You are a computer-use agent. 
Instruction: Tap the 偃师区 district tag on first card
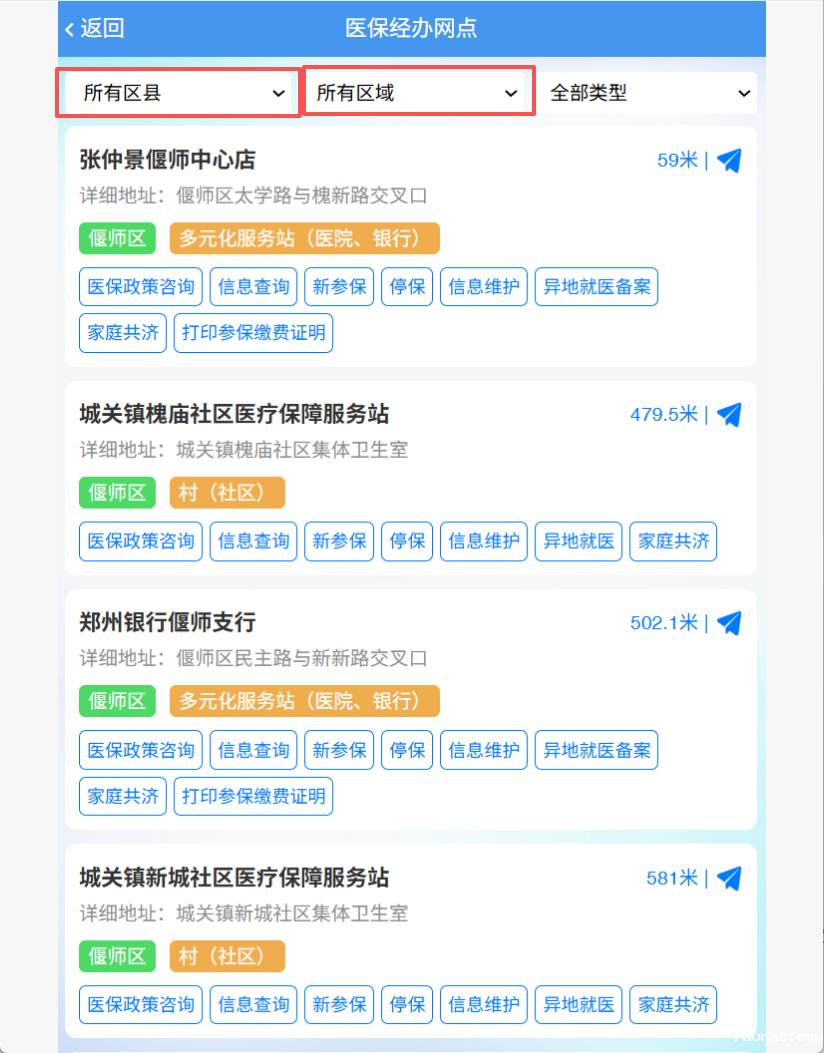(x=117, y=240)
